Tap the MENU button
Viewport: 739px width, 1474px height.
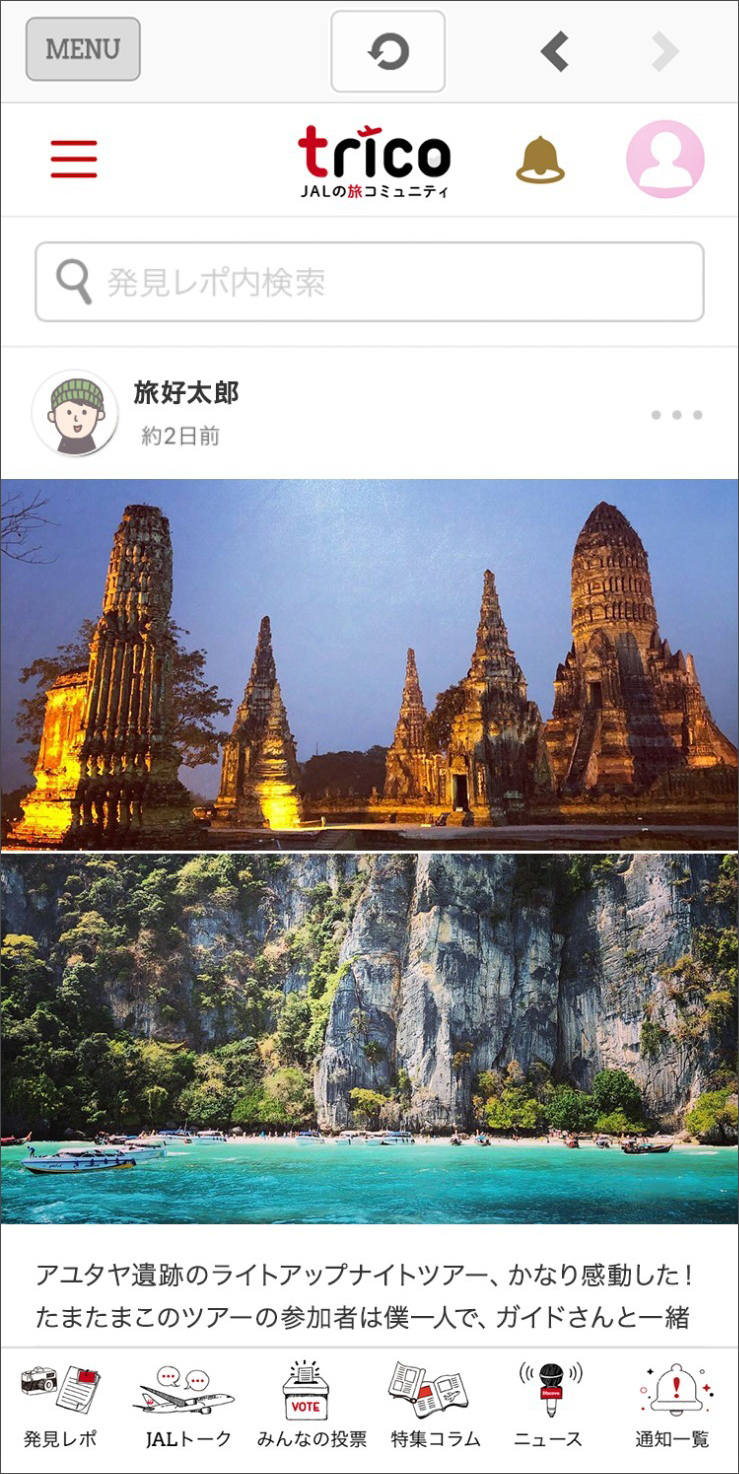(83, 49)
